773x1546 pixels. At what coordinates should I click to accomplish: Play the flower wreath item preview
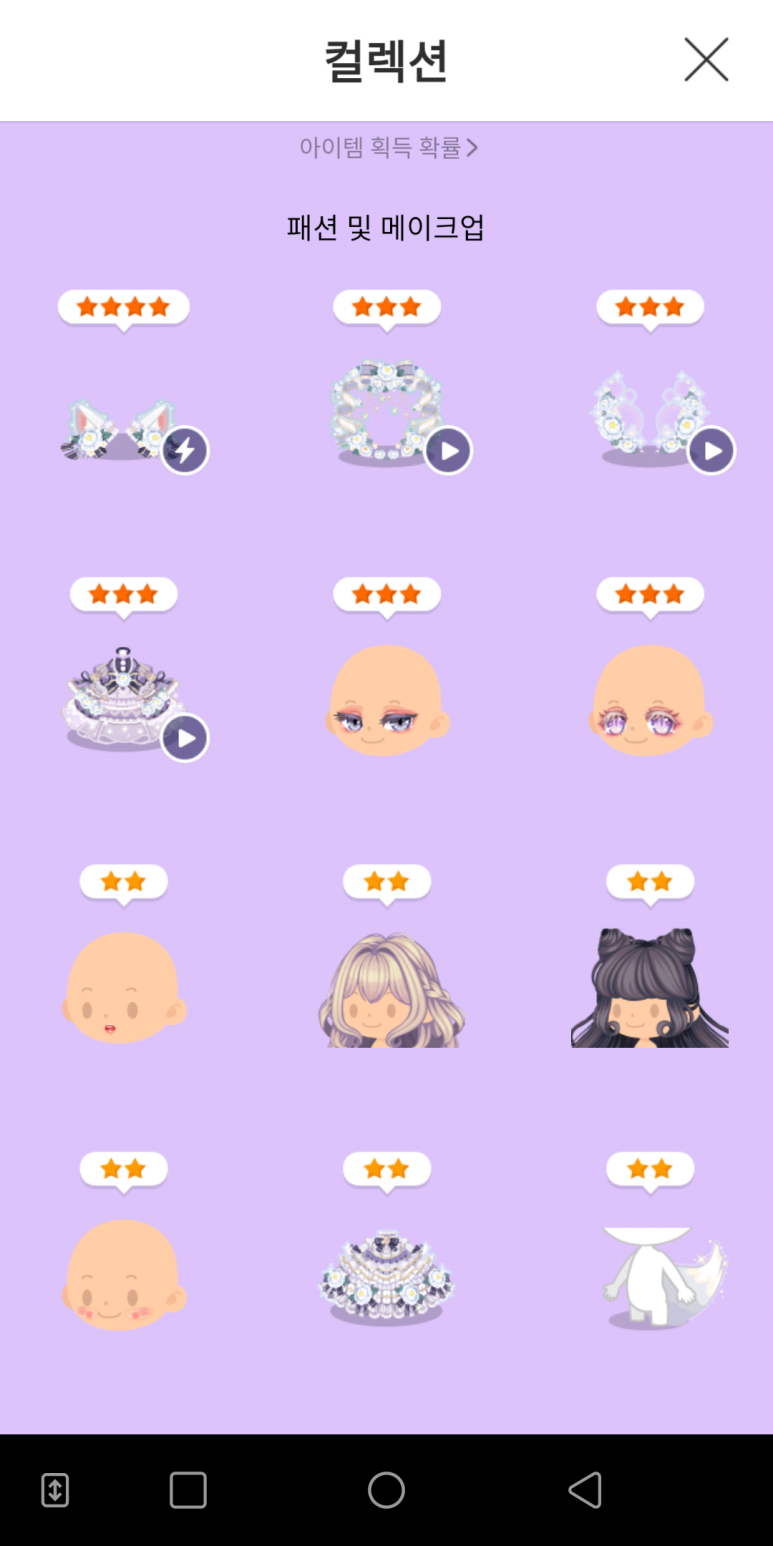click(x=448, y=451)
